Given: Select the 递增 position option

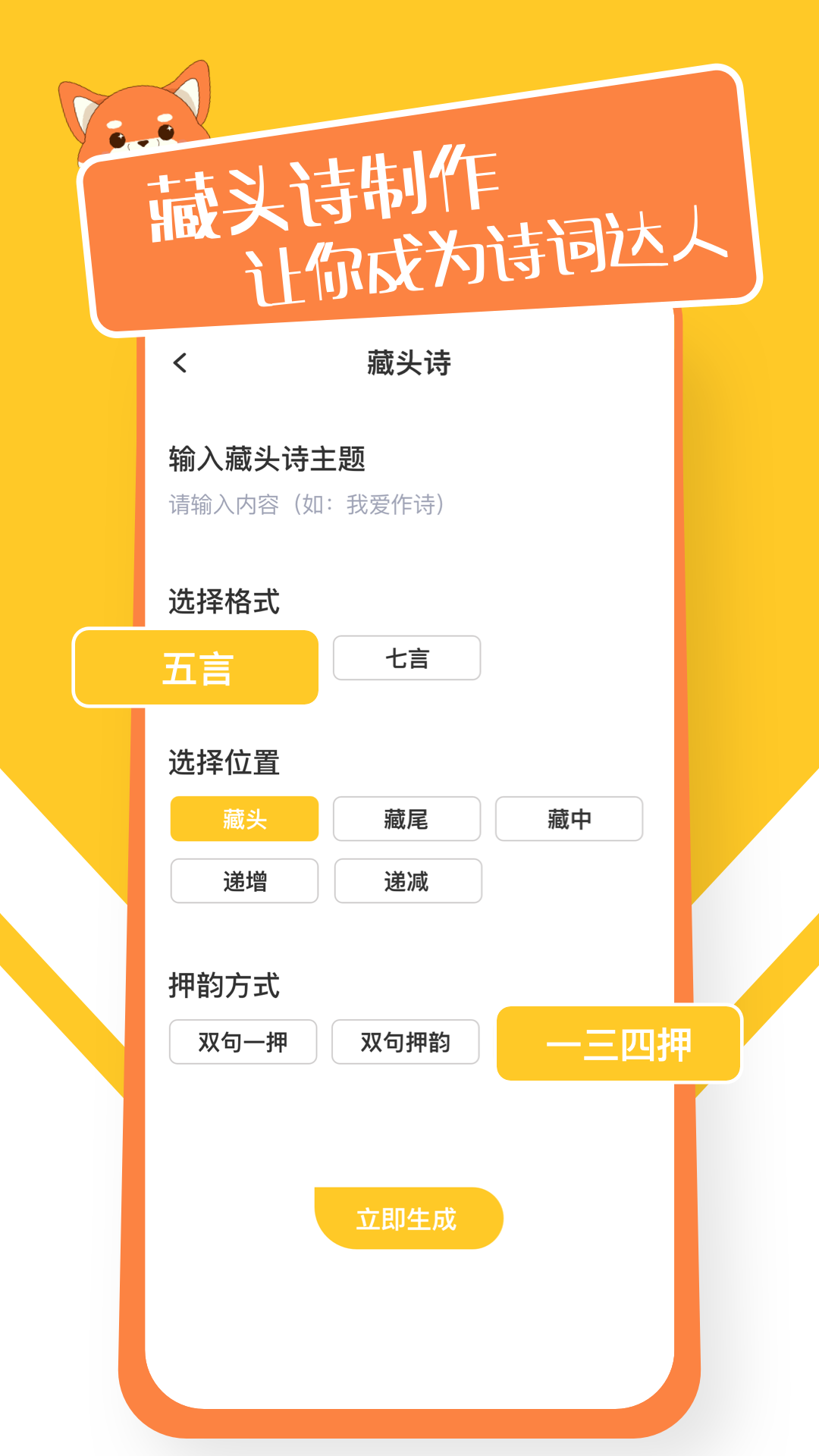Looking at the screenshot, I should [244, 881].
